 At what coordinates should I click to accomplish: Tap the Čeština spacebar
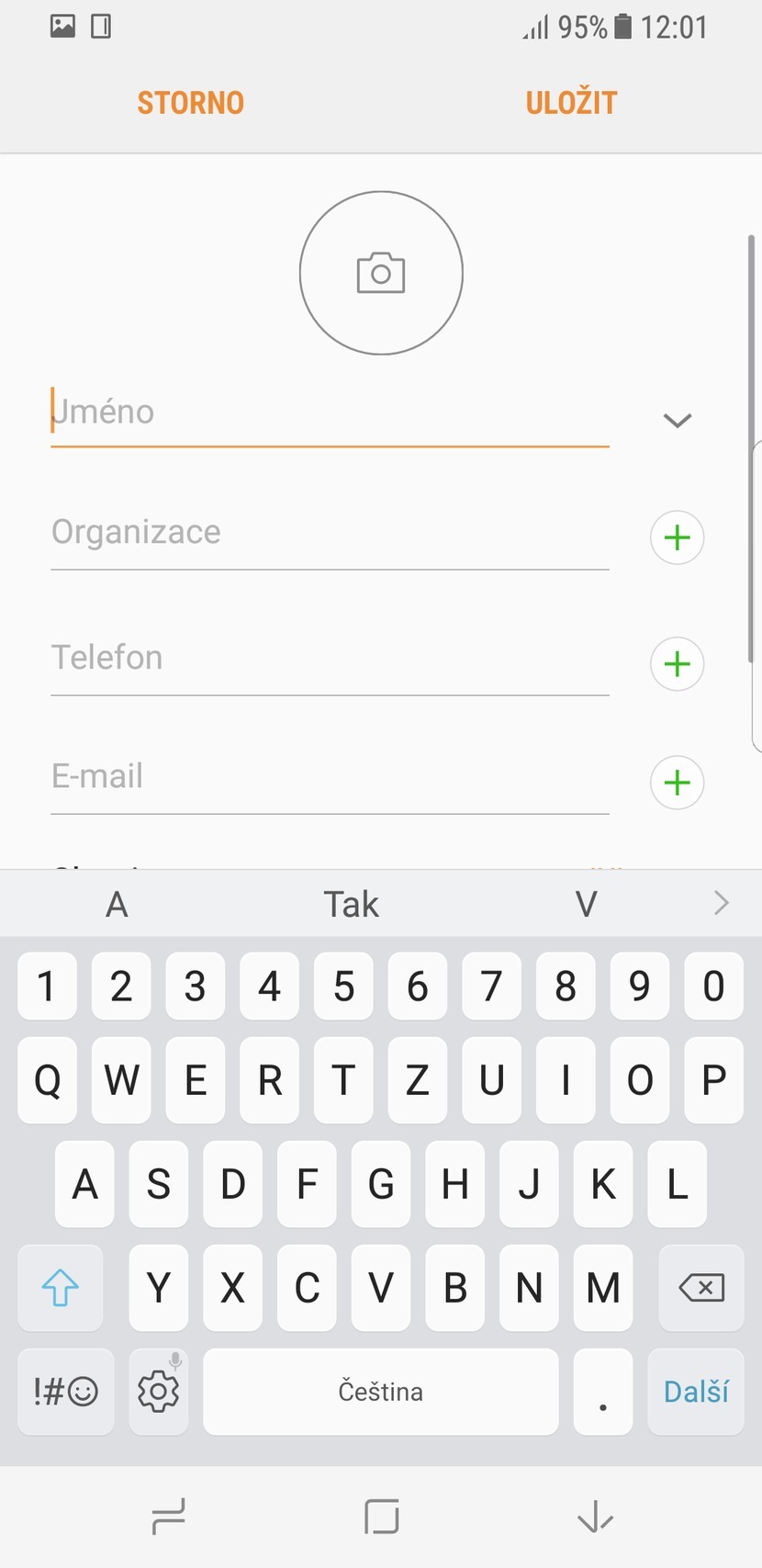pos(380,1392)
